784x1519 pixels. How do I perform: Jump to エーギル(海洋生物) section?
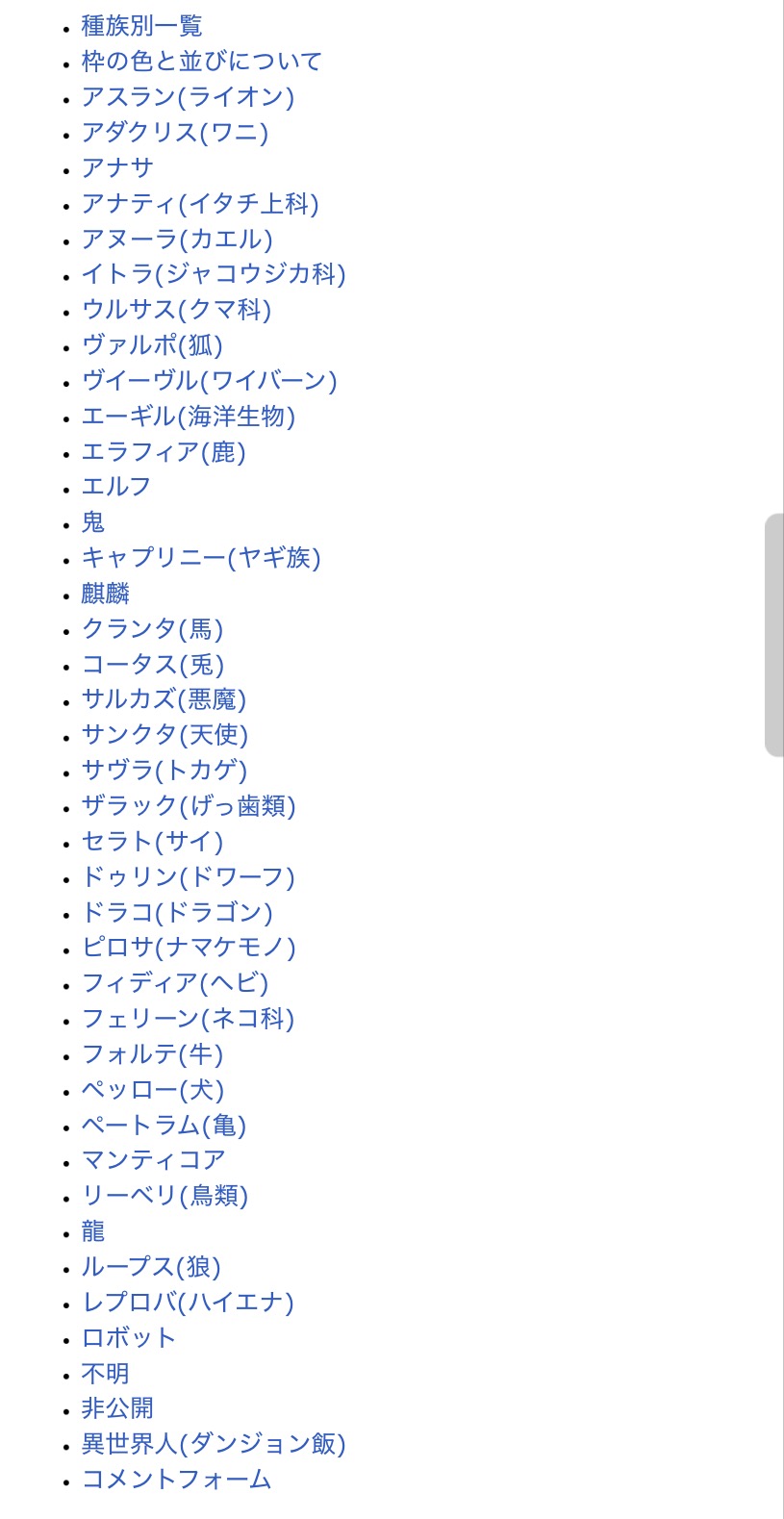(189, 417)
